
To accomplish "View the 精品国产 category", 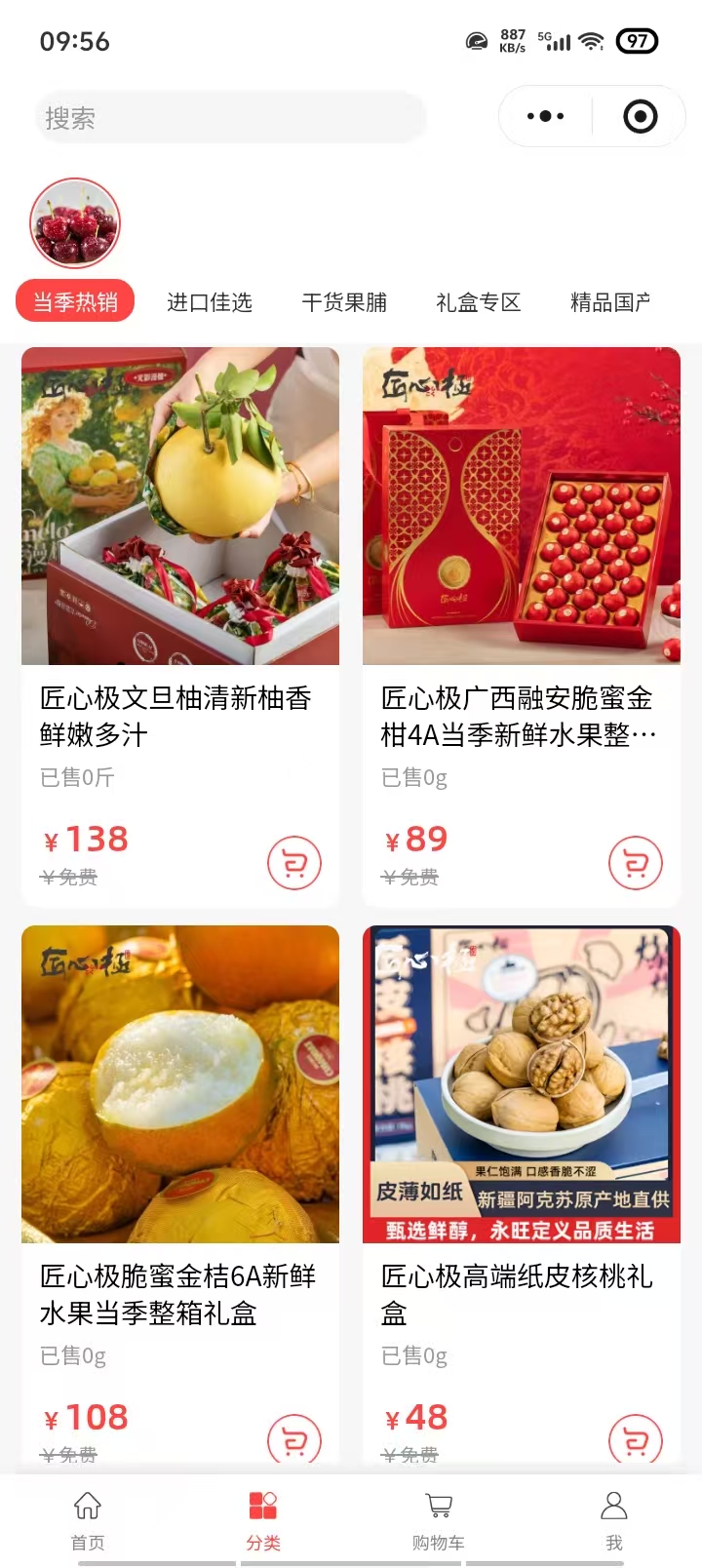I will 610,302.
